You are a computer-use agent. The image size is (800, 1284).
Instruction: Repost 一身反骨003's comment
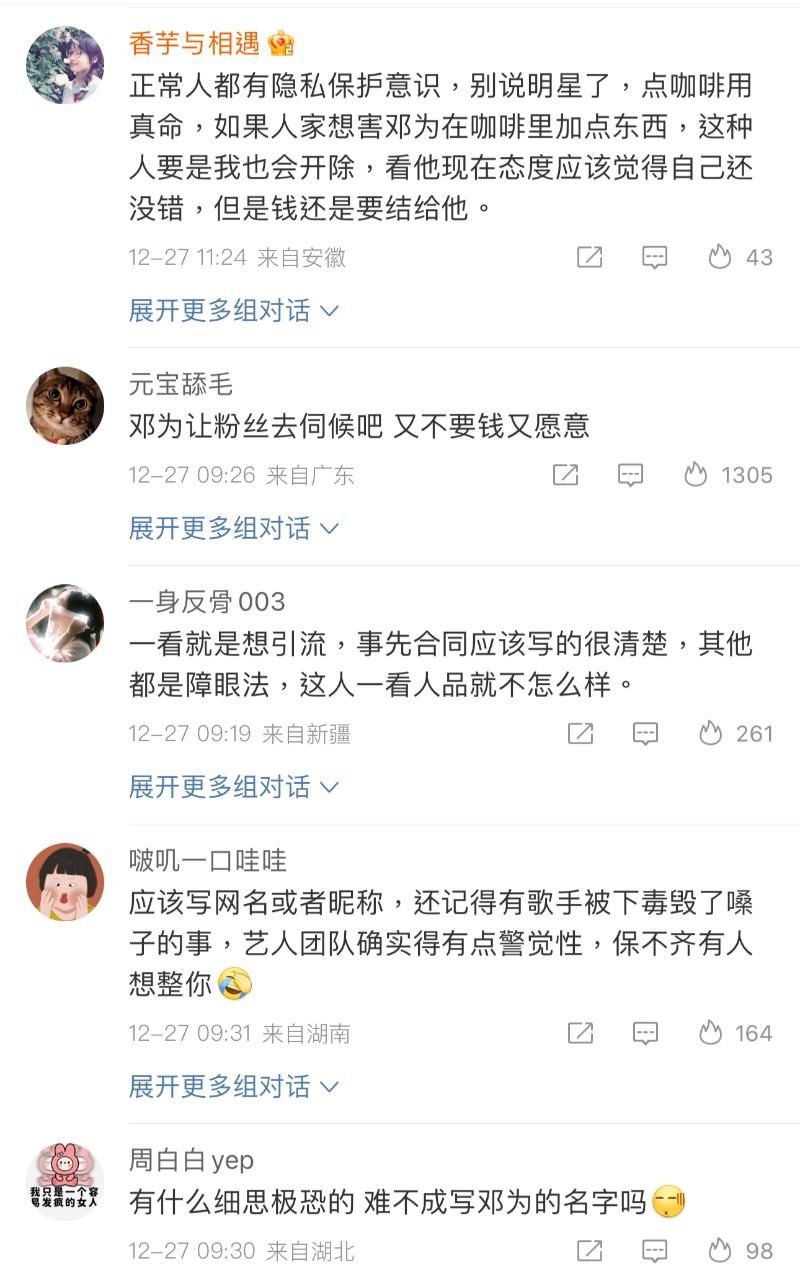pyautogui.click(x=581, y=734)
